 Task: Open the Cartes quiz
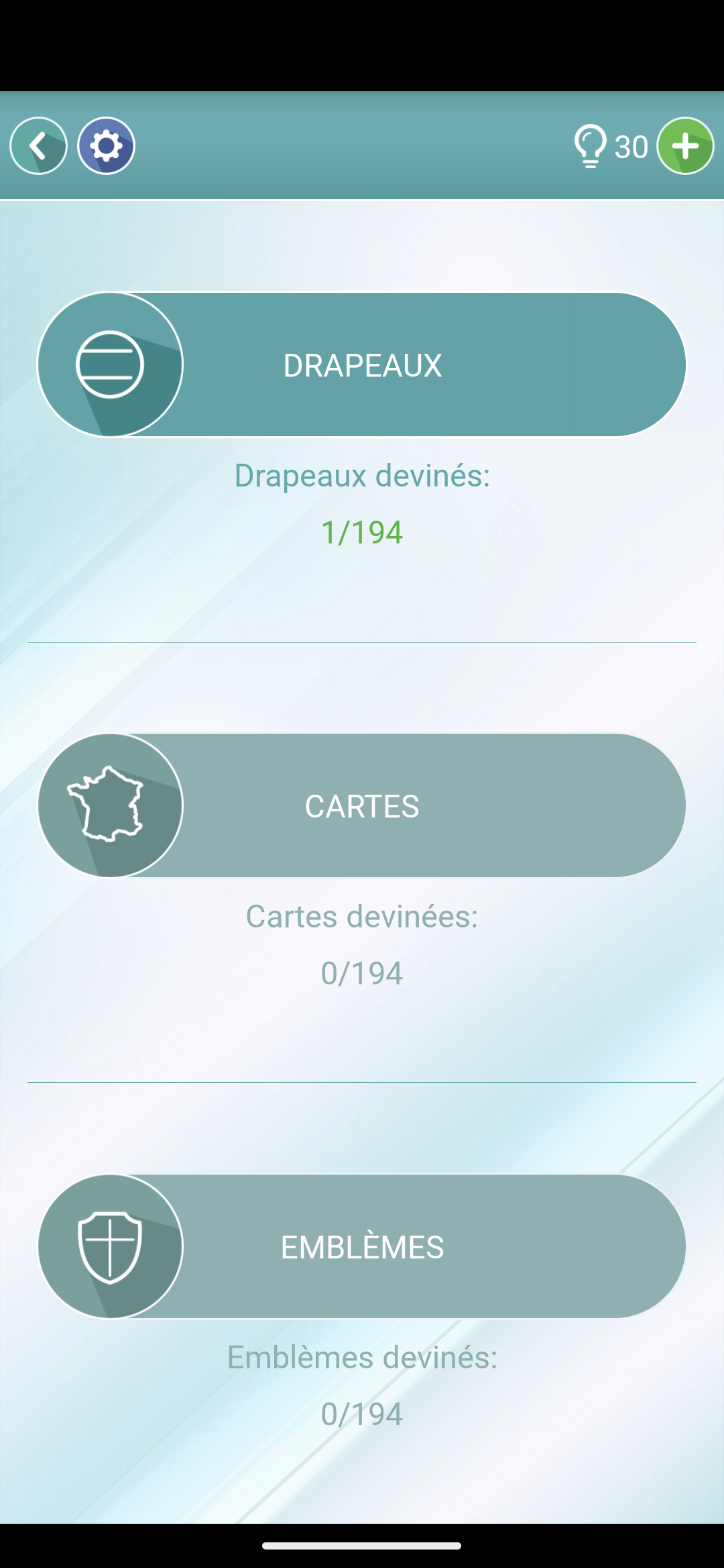click(x=362, y=805)
